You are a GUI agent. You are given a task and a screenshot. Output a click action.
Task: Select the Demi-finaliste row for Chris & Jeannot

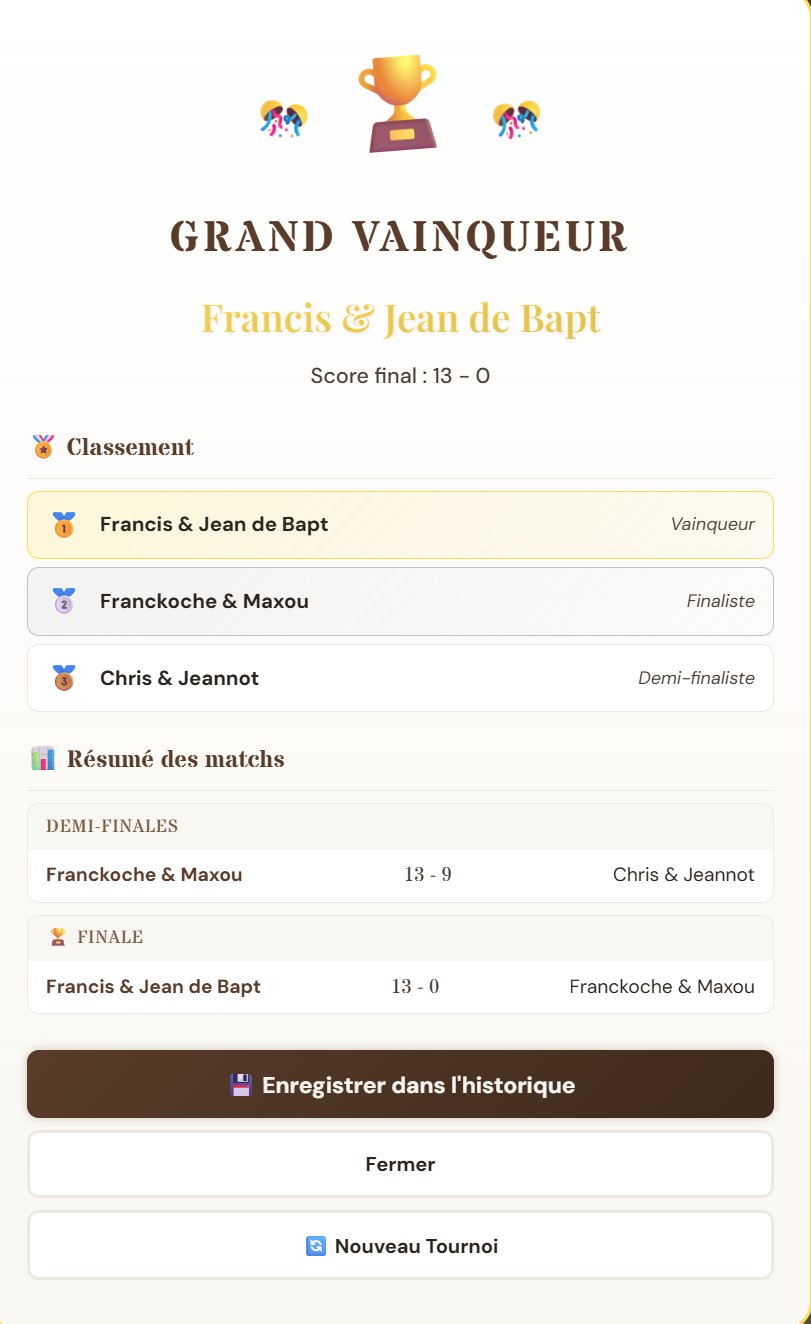[401, 677]
